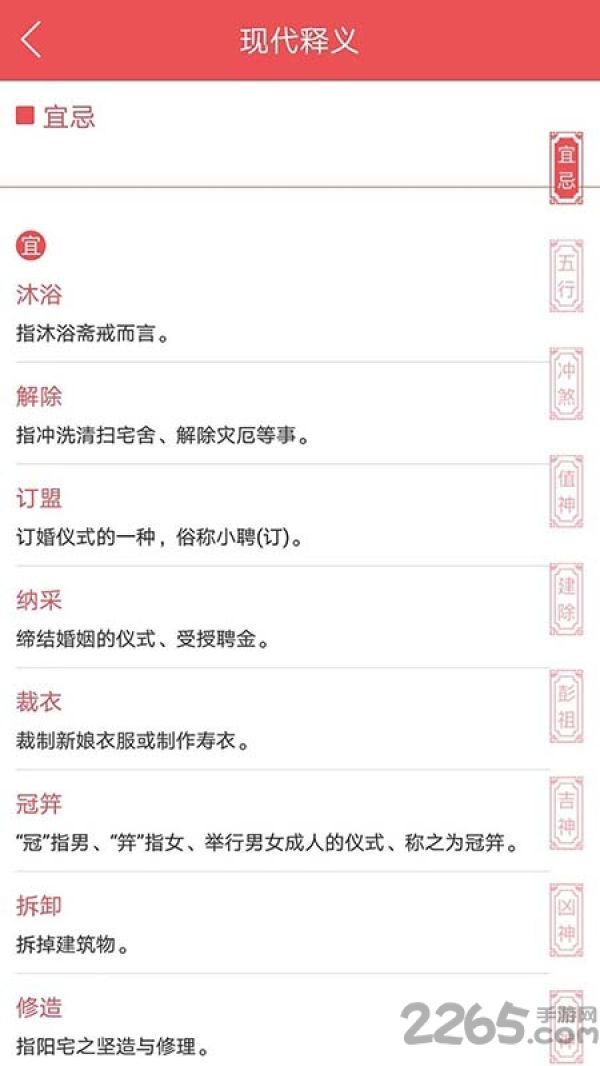
Task: Switch to the 吉神 side tab
Action: point(566,813)
